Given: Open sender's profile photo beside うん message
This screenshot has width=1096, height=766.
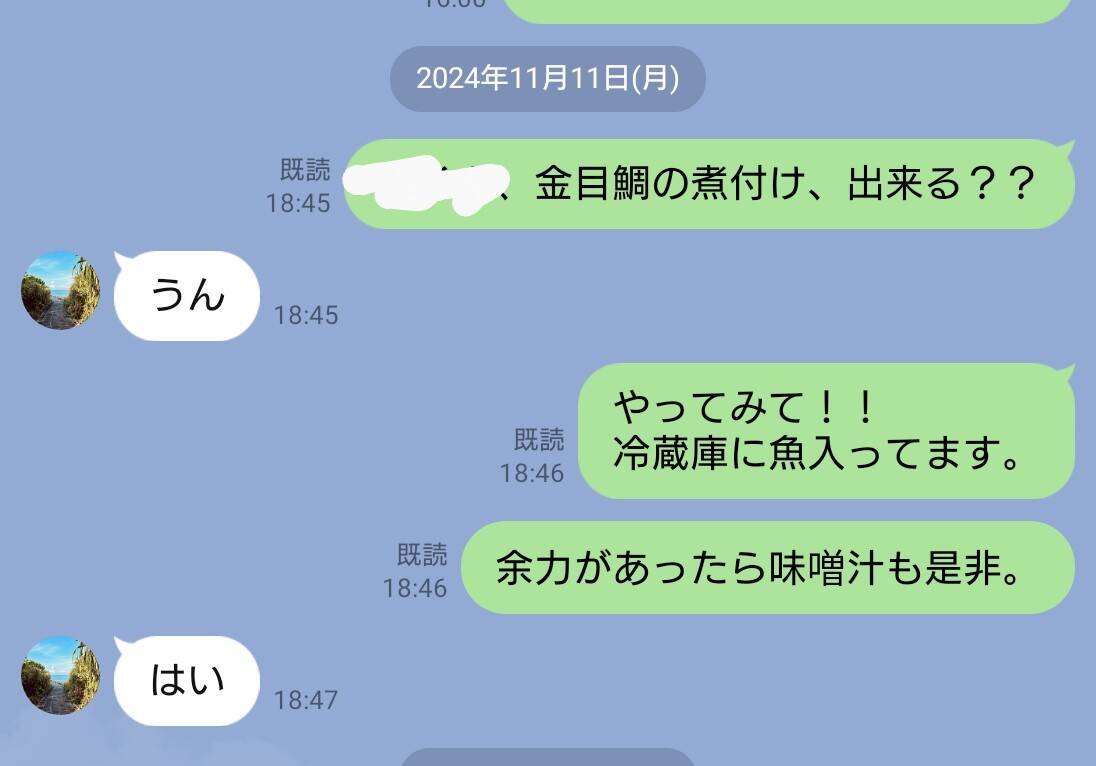Looking at the screenshot, I should [x=61, y=290].
